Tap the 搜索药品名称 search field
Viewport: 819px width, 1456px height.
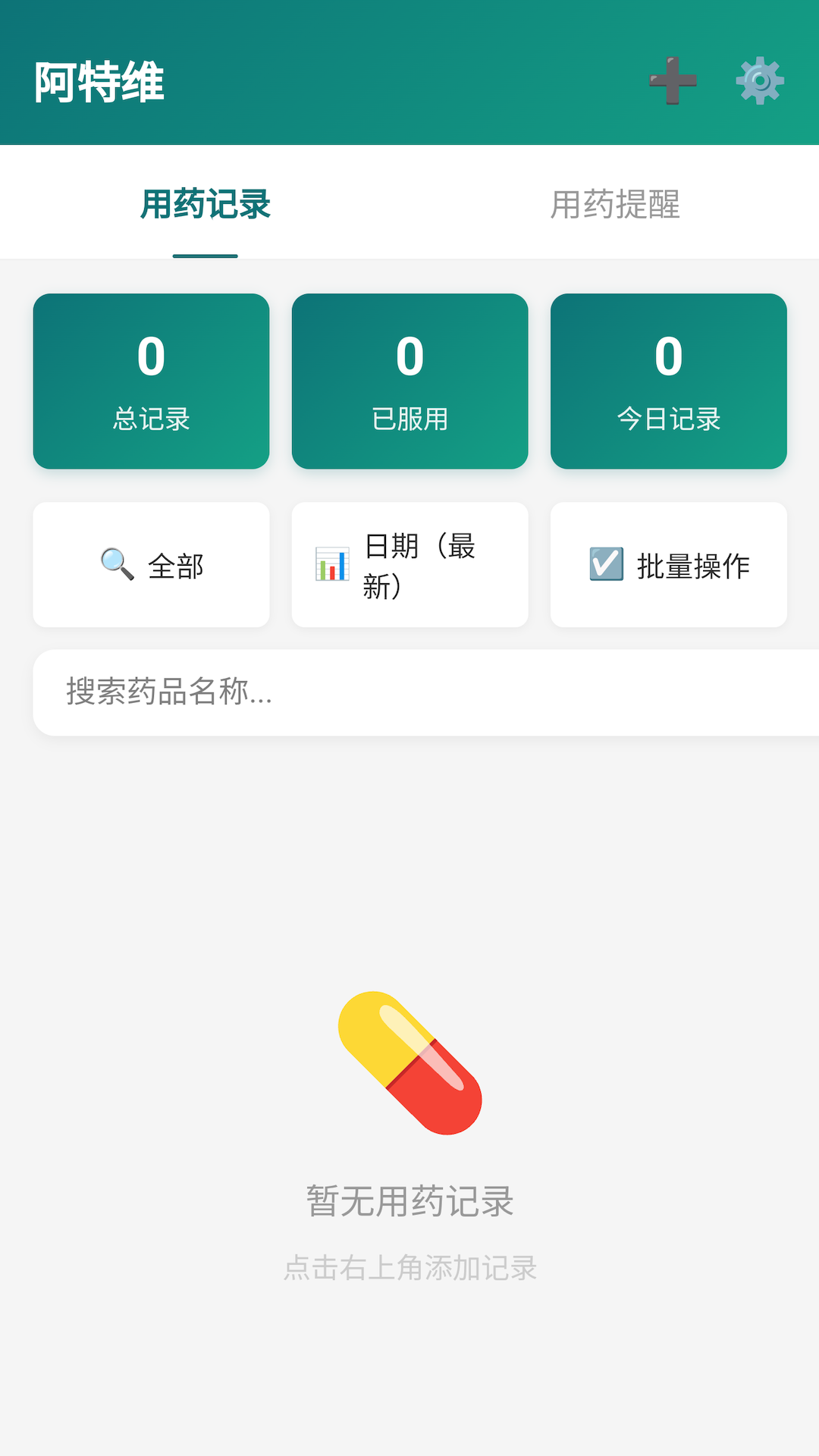pos(409,692)
